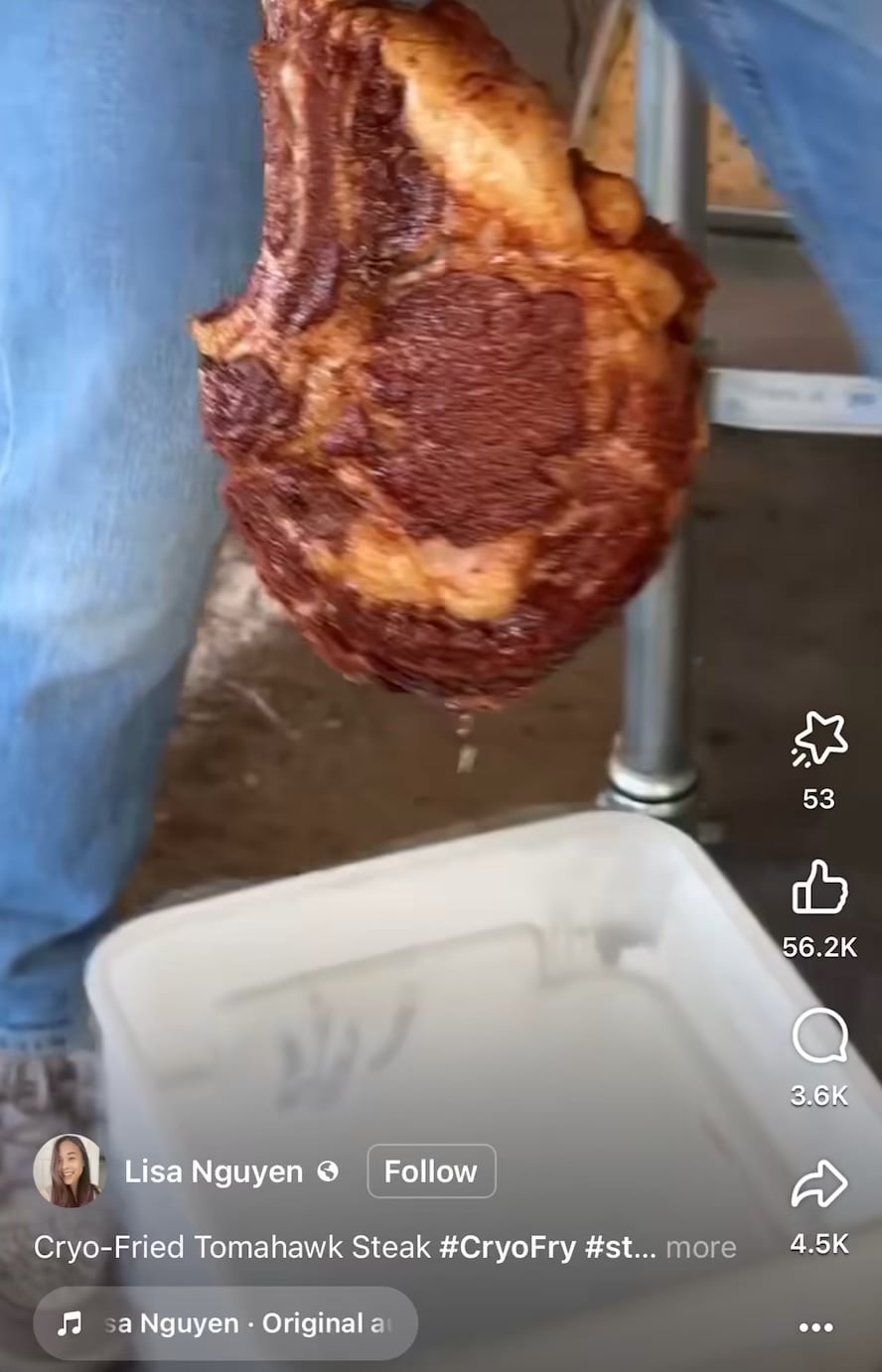Follow Lisa Nguyen
882x1372 pixels.
click(431, 1171)
